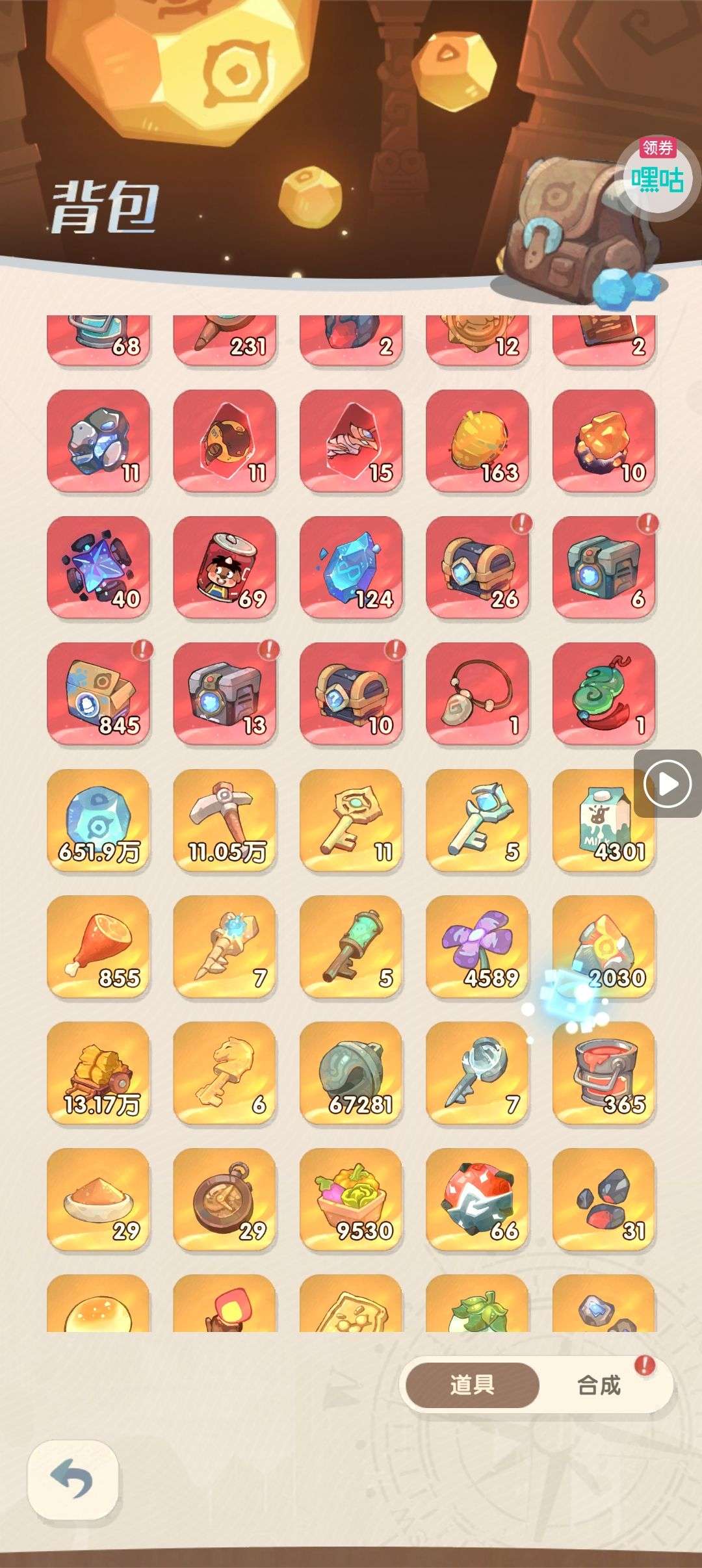Select the pickaxe item showing 11.05万

click(225, 819)
